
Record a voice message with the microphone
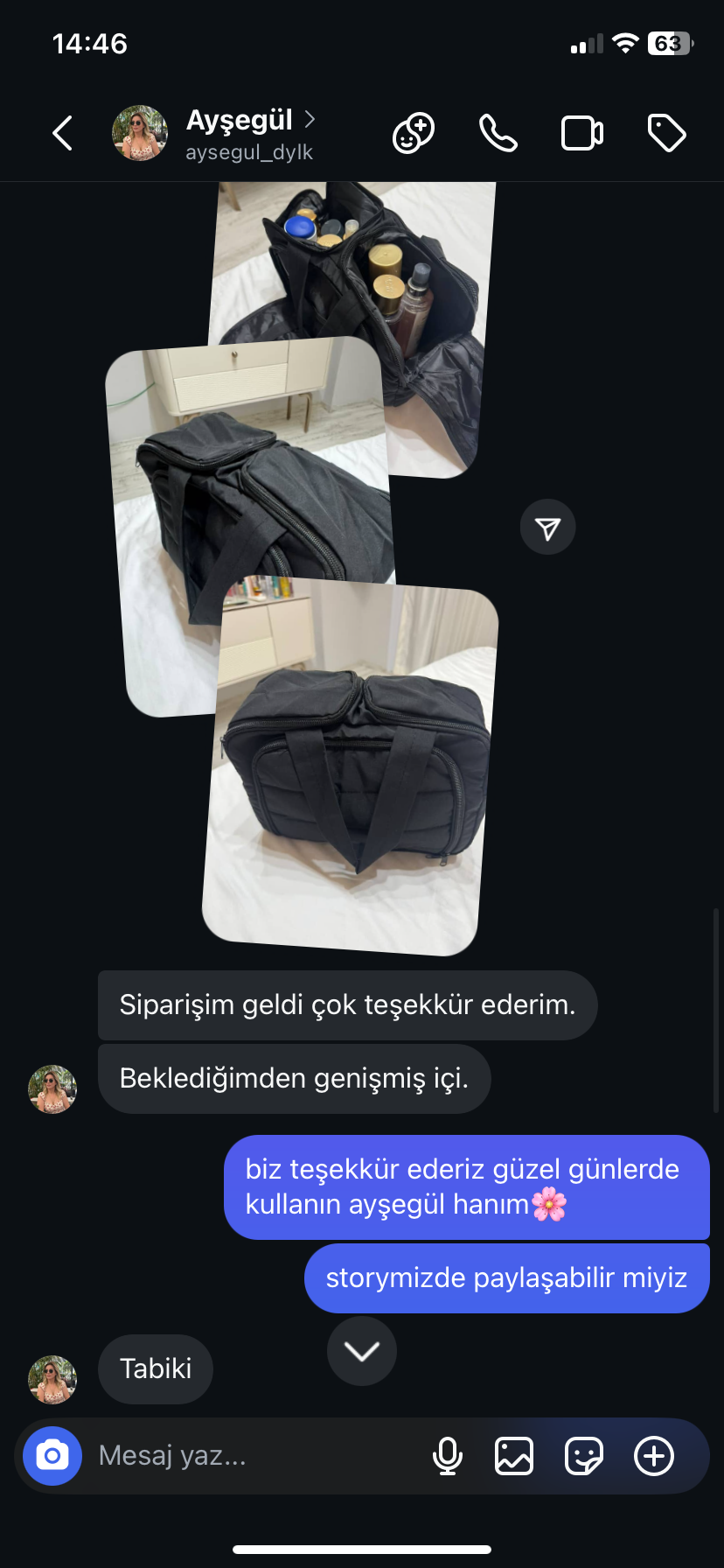pos(447,1456)
